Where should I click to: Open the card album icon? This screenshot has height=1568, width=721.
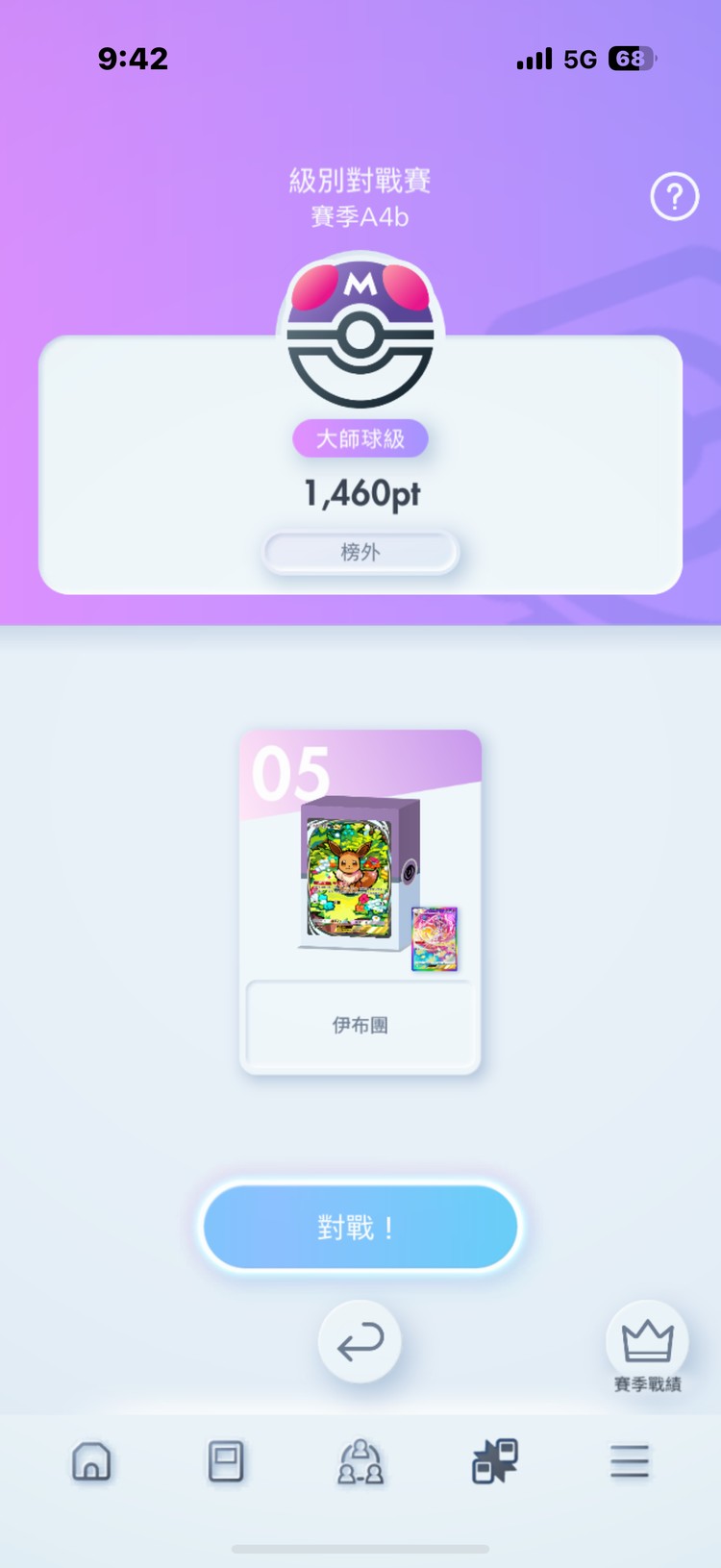click(x=226, y=1461)
